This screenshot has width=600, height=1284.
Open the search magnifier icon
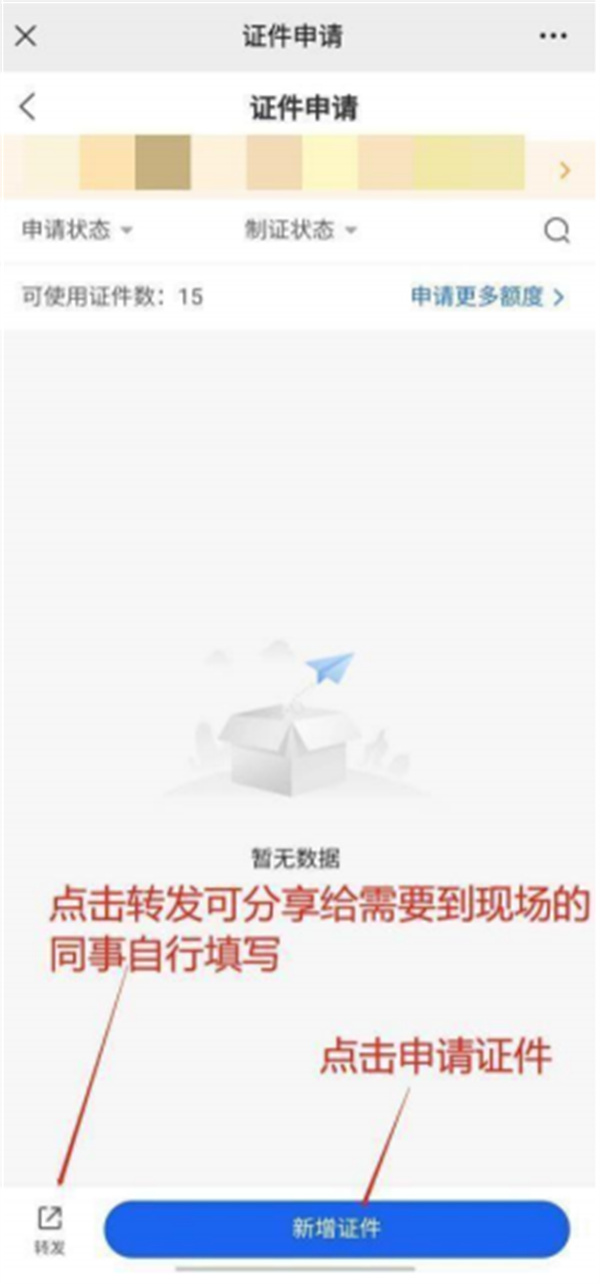click(557, 231)
